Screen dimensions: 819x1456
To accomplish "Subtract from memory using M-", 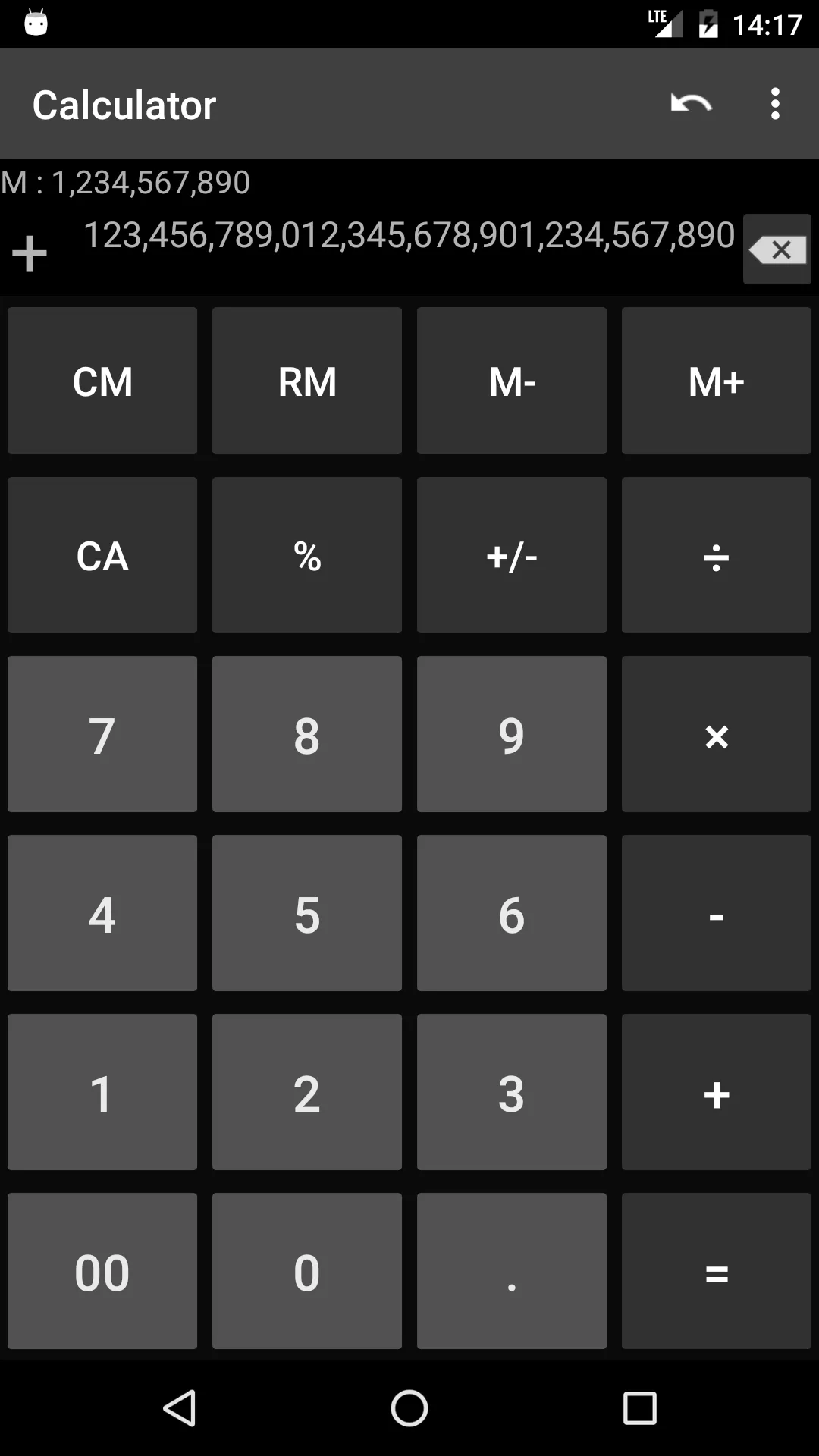I will coord(512,381).
